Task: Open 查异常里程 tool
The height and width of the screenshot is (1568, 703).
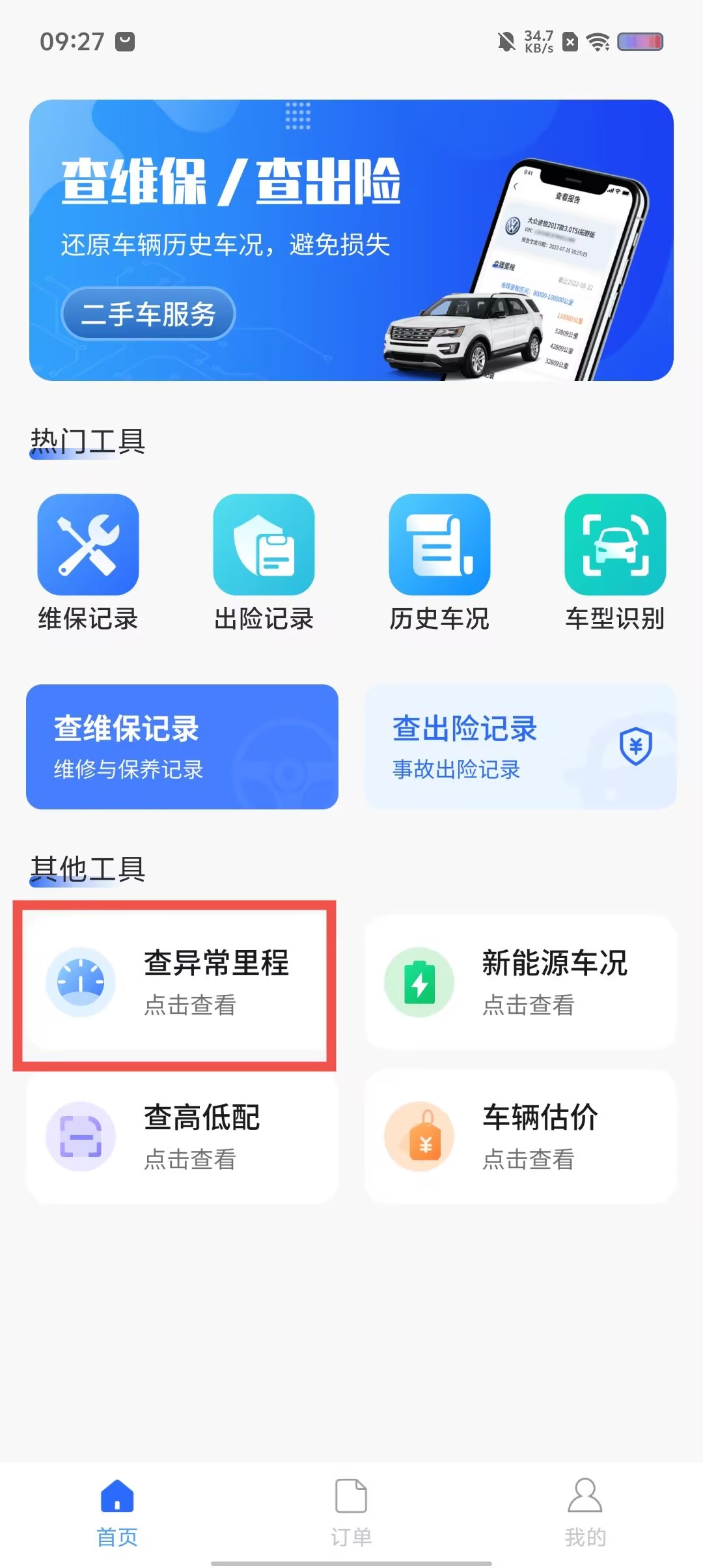Action: coord(176,982)
